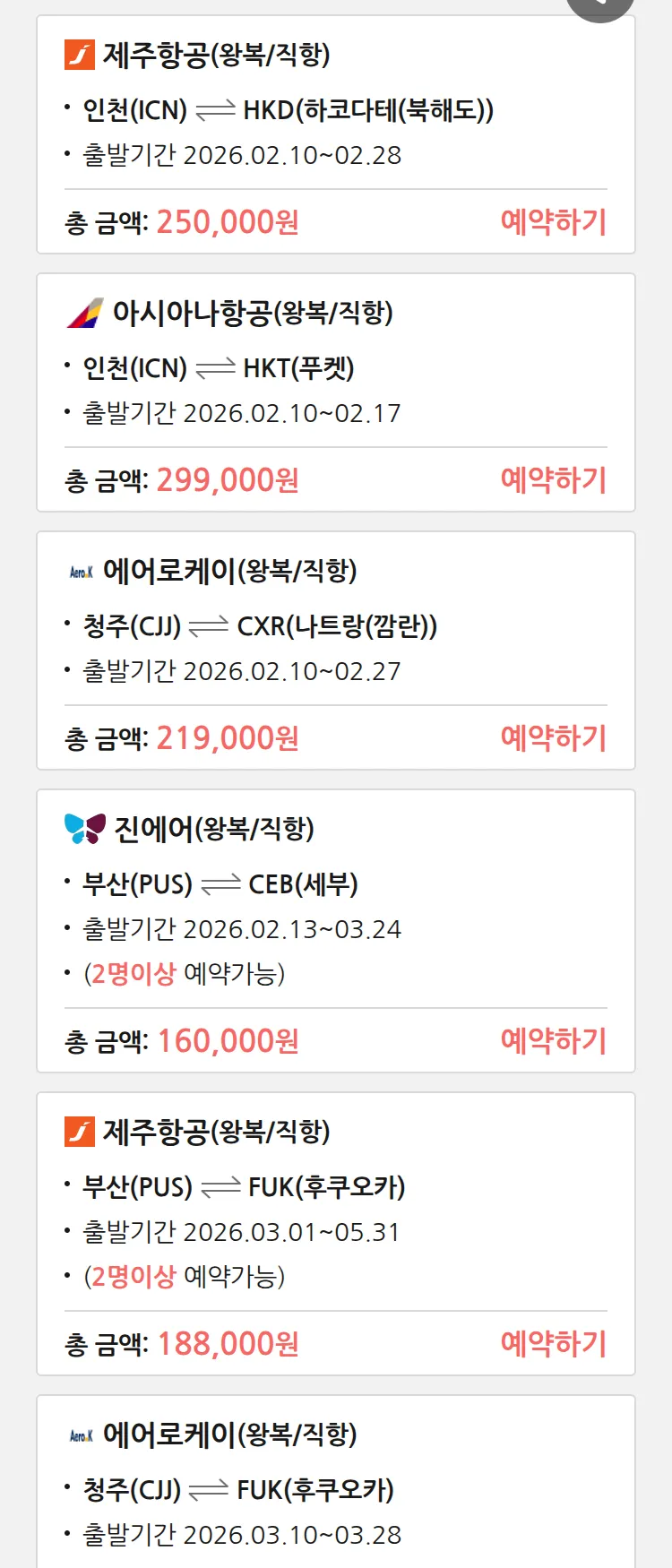Screen dimensions: 672x1568
Task: Click the 아시아나항공(왕복/직항) title
Action: click(x=251, y=313)
